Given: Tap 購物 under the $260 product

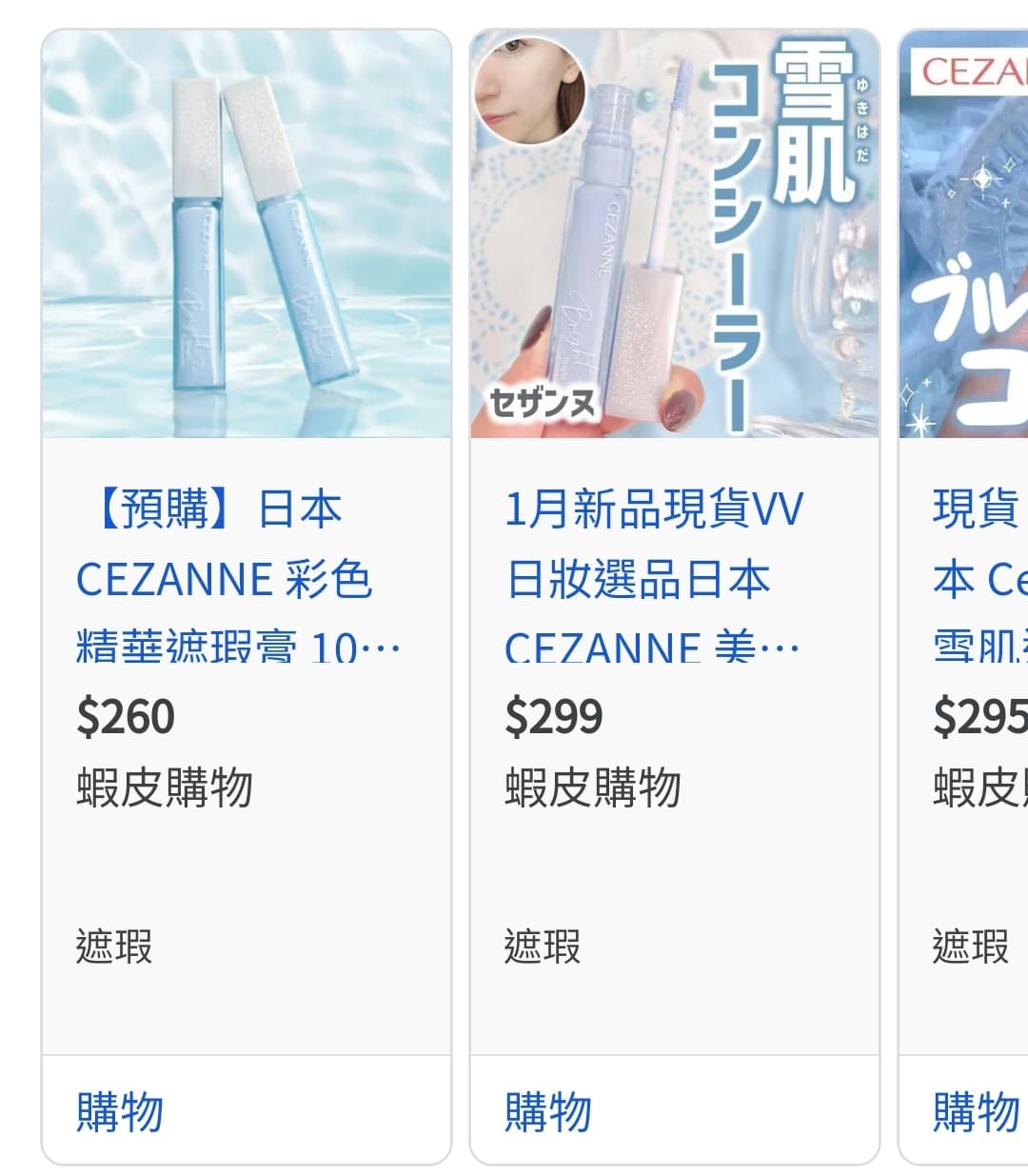Looking at the screenshot, I should point(120,1111).
